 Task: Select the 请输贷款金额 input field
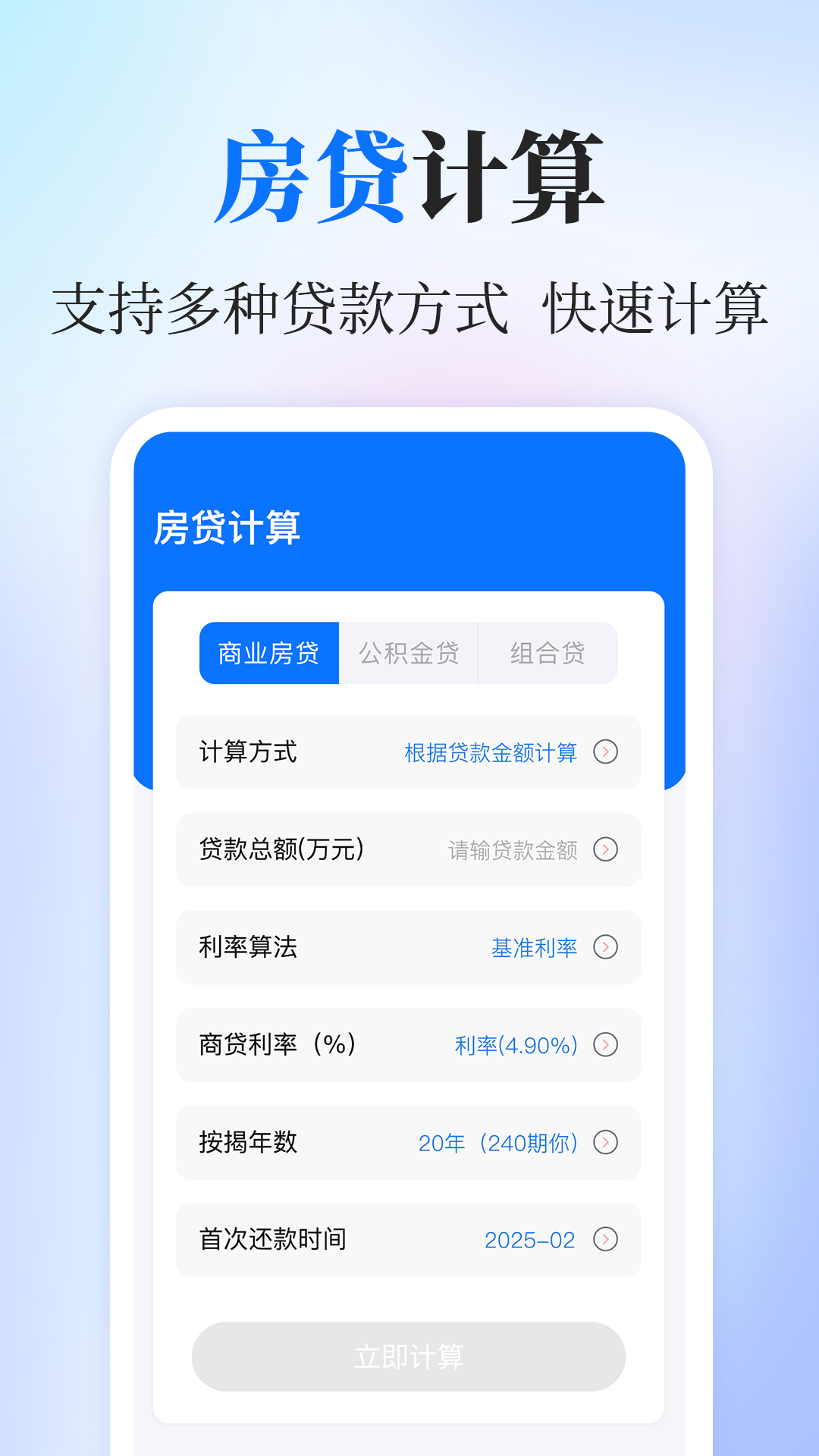pos(513,850)
